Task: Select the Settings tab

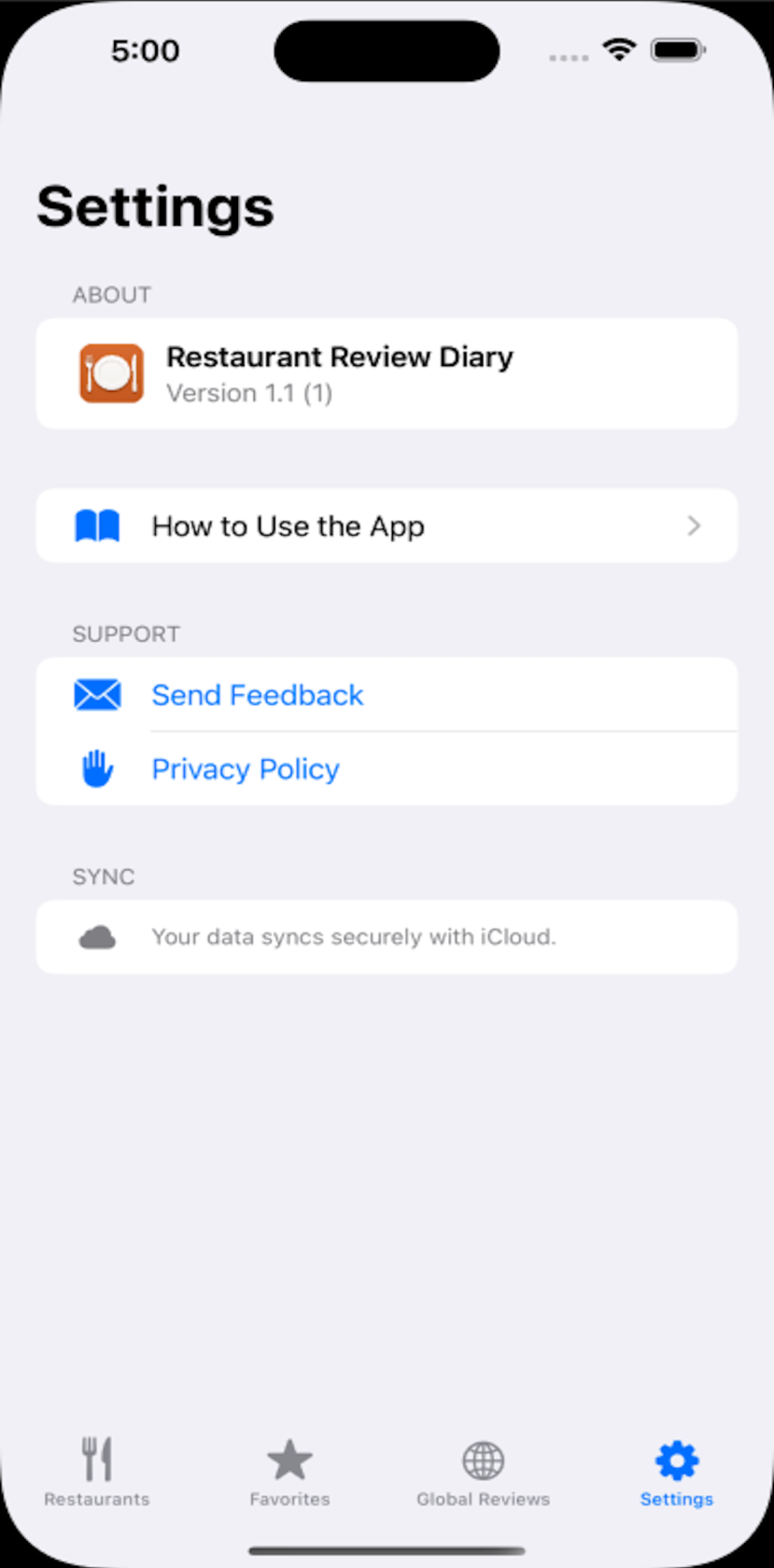Action: (x=676, y=1472)
